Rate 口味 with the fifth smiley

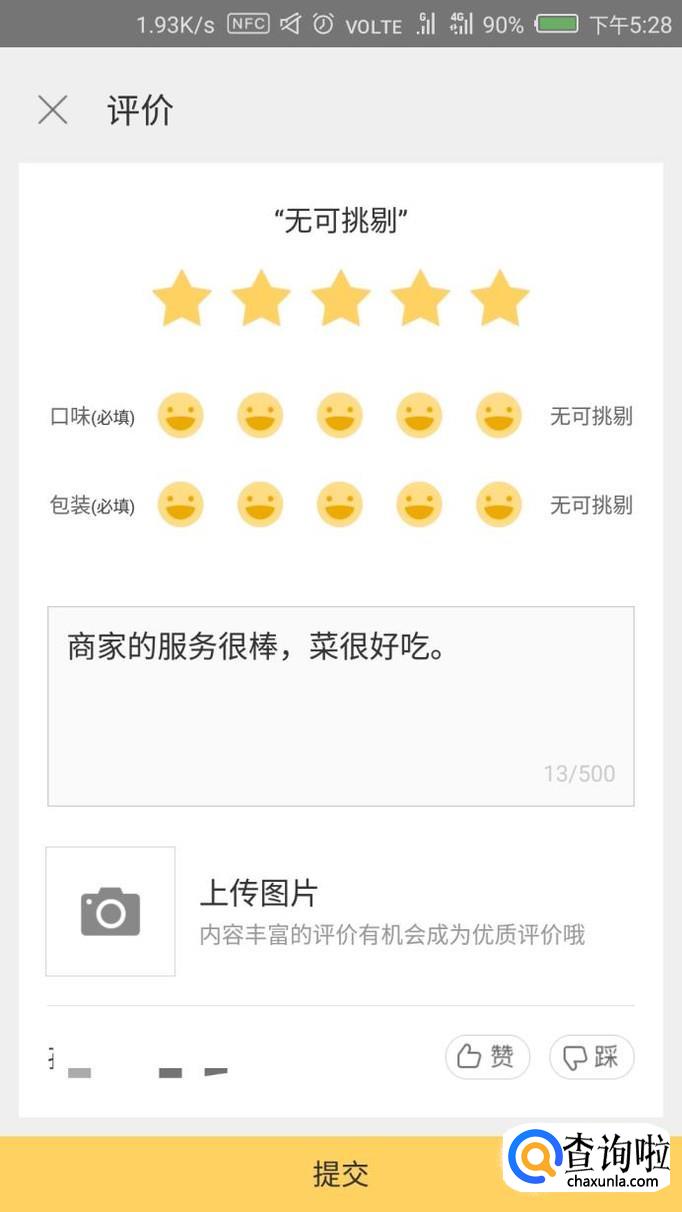coord(499,416)
